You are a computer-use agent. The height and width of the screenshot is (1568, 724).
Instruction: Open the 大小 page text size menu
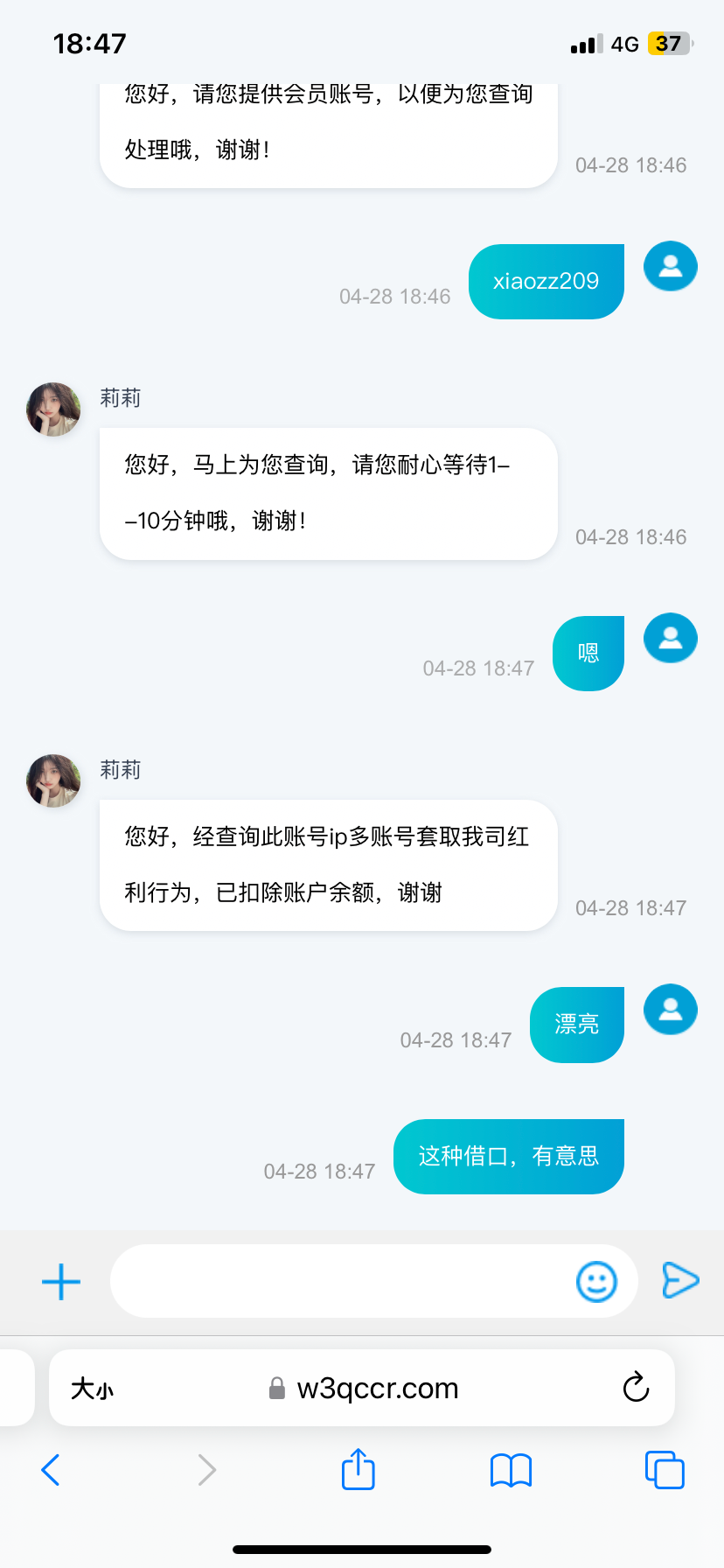tap(93, 1389)
